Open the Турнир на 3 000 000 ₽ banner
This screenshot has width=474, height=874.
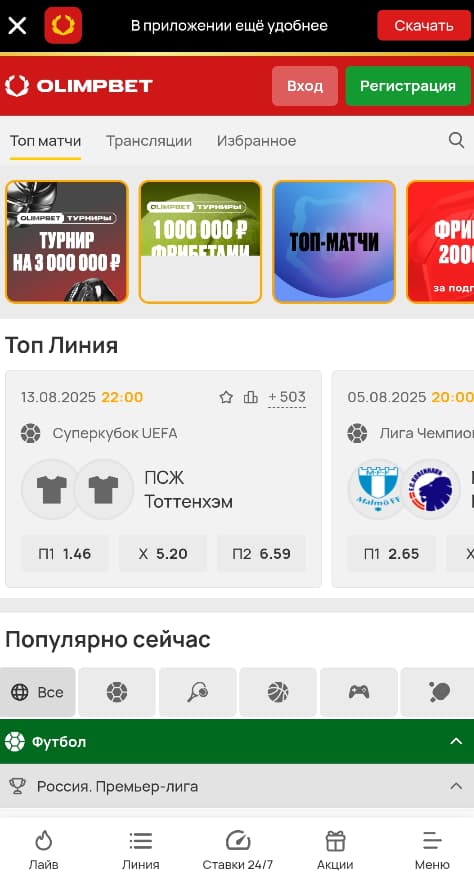[67, 242]
